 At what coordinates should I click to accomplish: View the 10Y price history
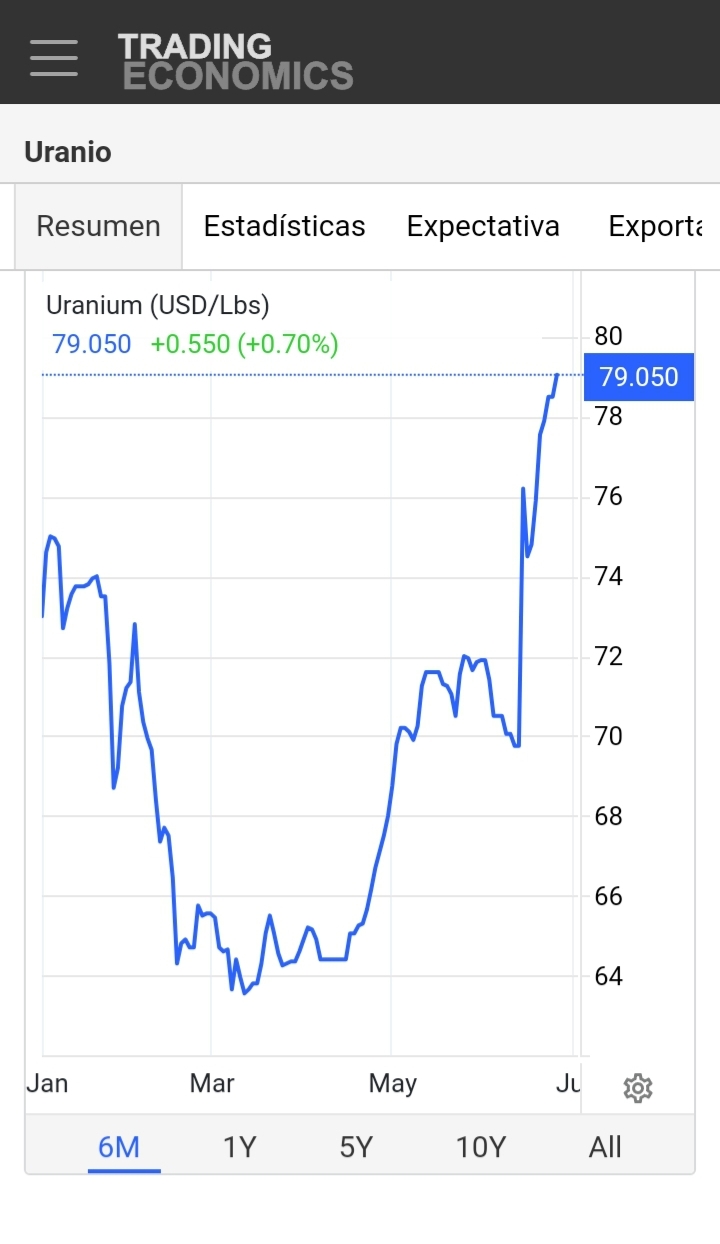point(481,1147)
